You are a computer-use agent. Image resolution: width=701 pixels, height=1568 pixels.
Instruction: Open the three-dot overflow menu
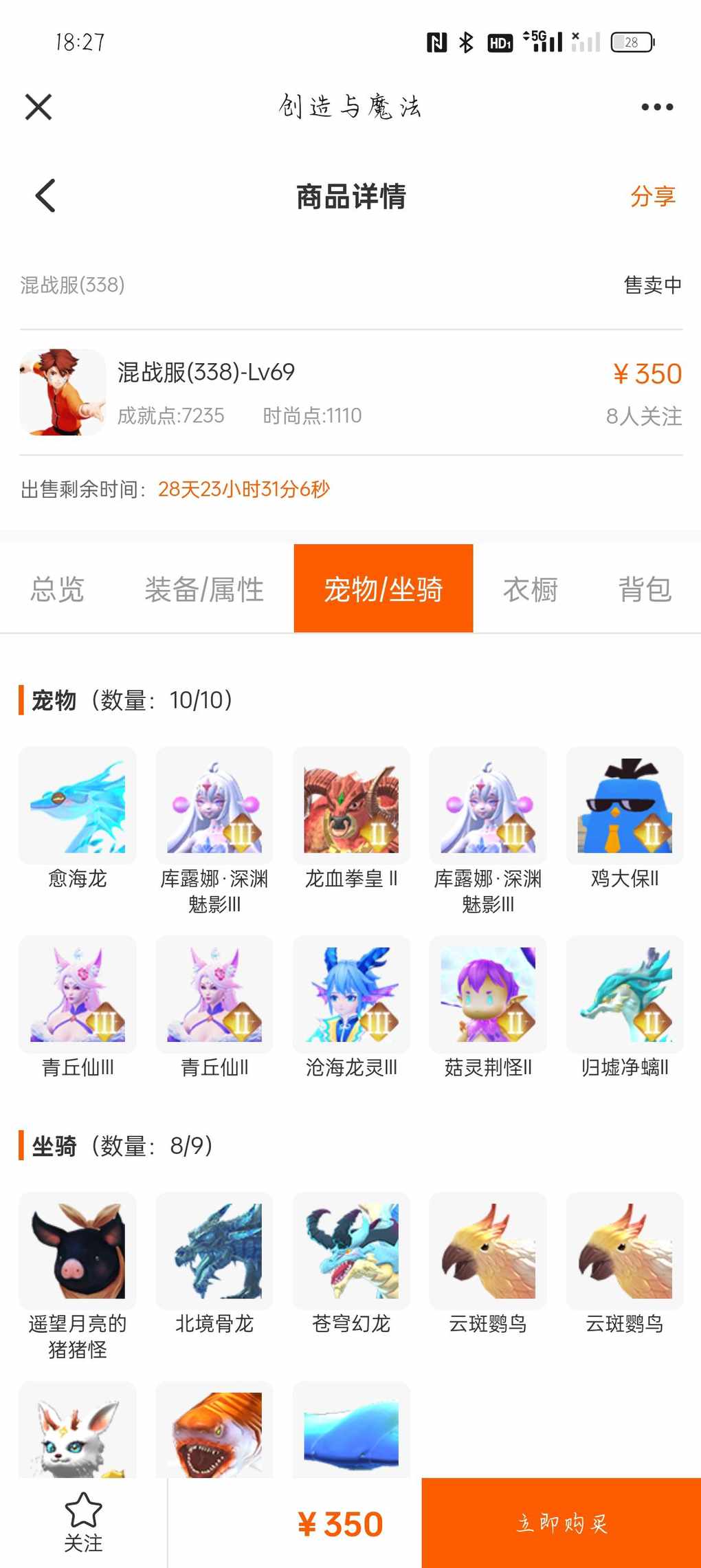coord(657,107)
